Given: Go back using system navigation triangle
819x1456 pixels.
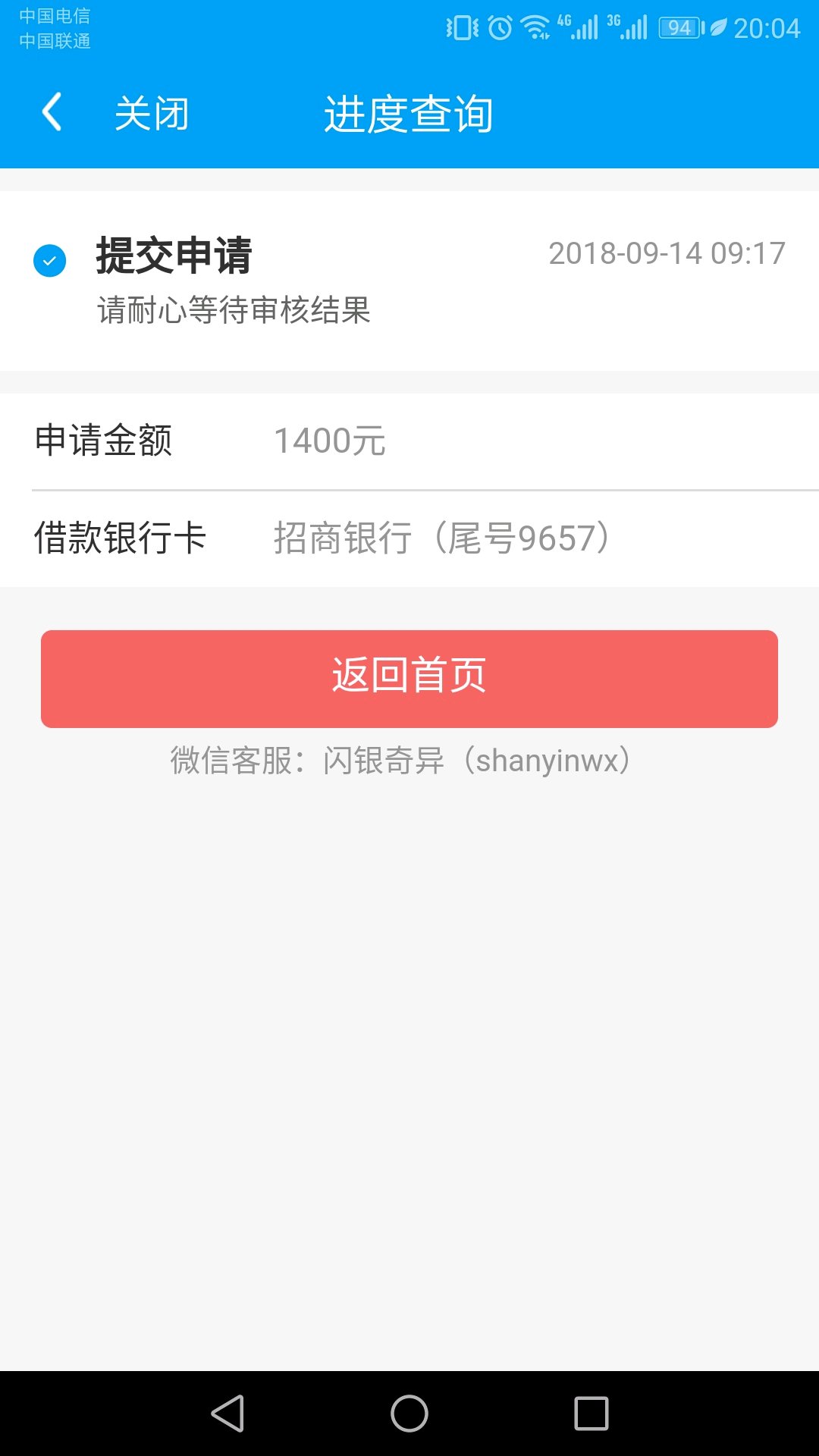Looking at the screenshot, I should [x=227, y=1414].
